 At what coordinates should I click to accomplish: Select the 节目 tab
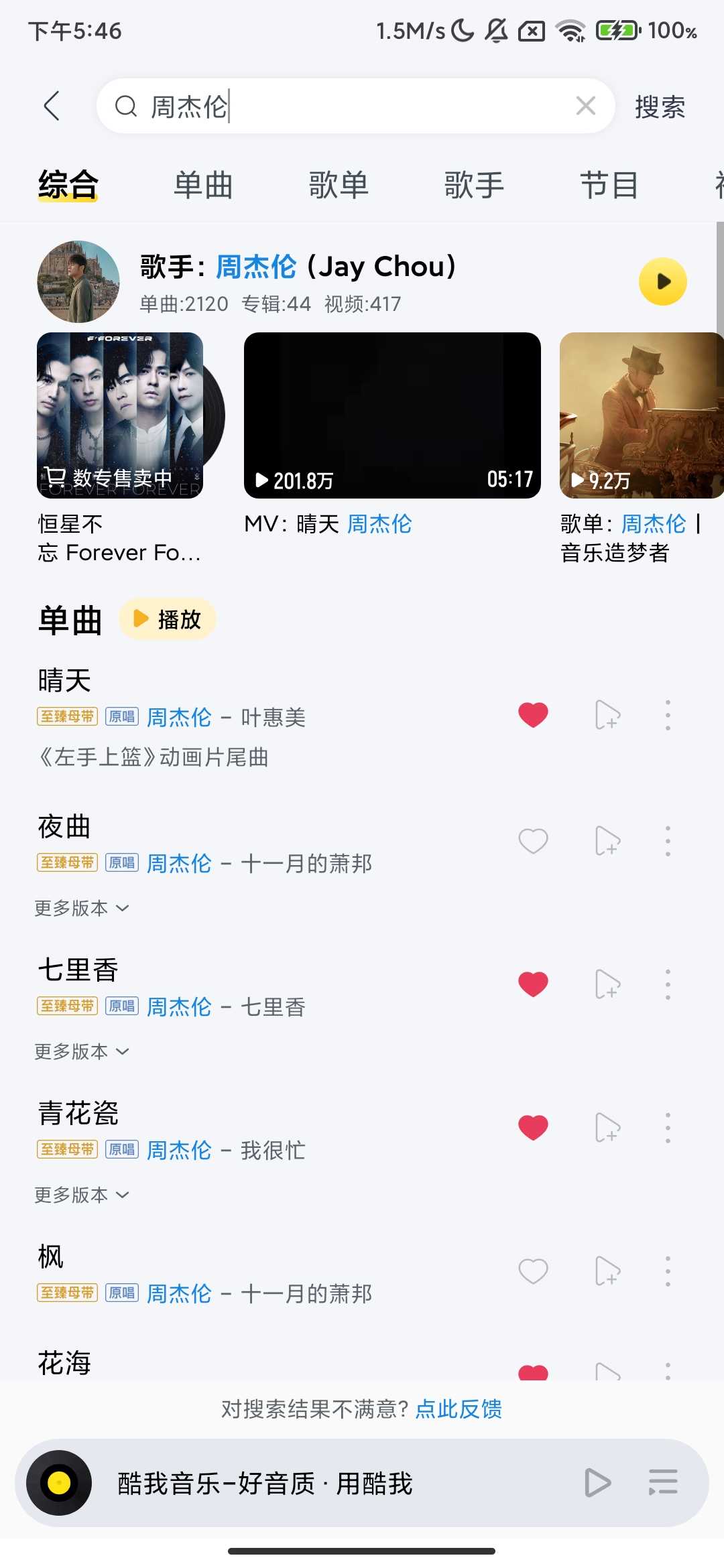(609, 185)
